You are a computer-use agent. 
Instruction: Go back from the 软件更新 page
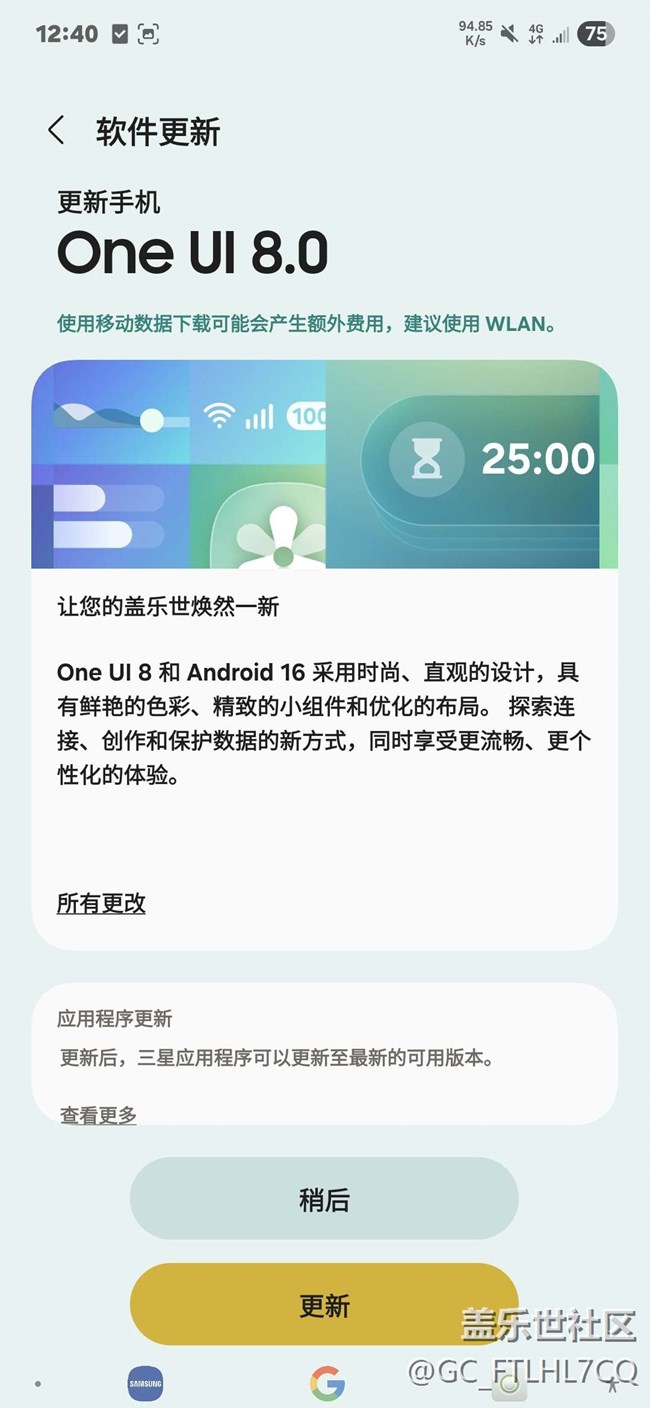(56, 131)
